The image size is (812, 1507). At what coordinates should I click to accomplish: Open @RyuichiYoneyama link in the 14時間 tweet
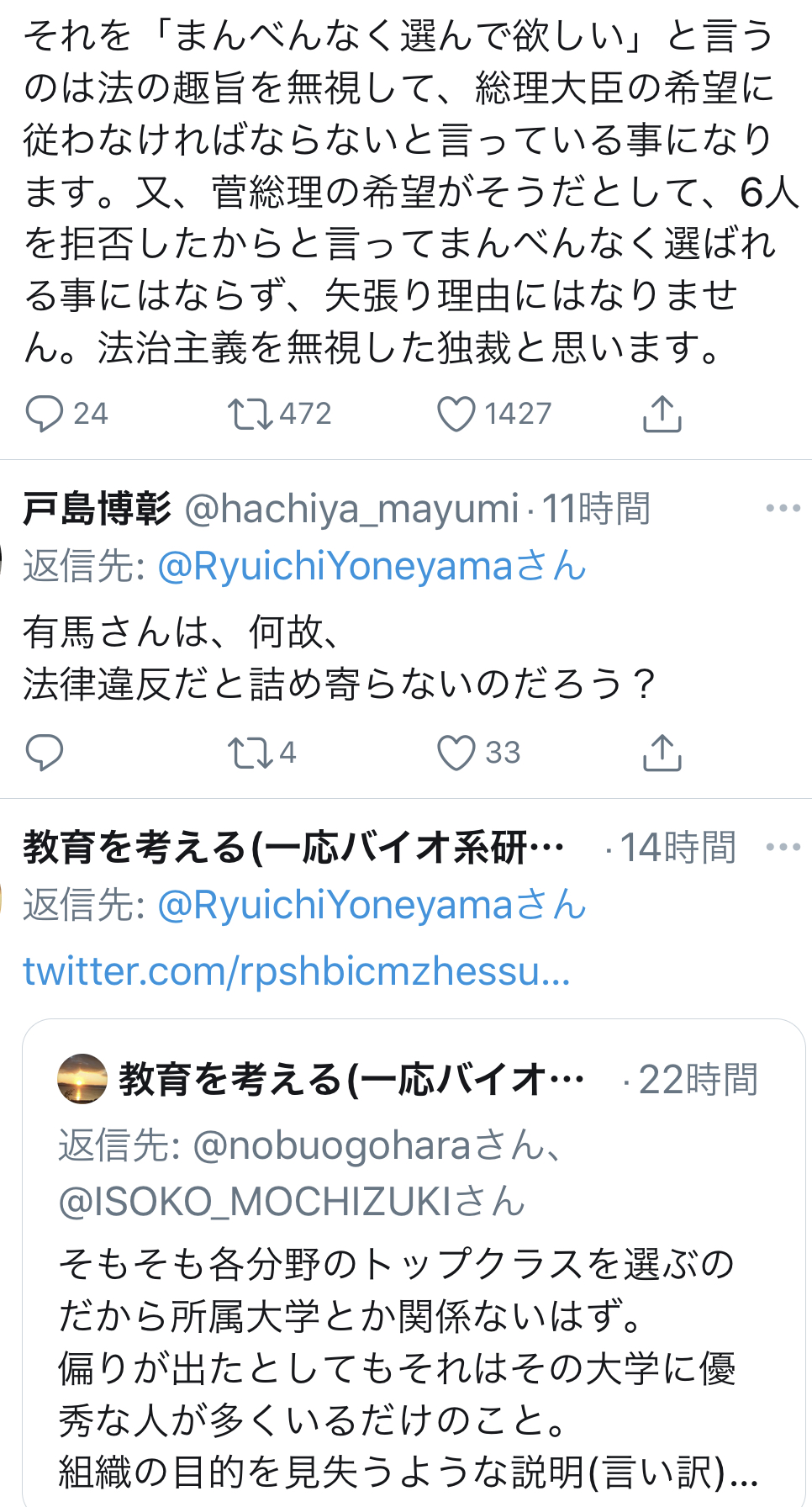pos(335,905)
